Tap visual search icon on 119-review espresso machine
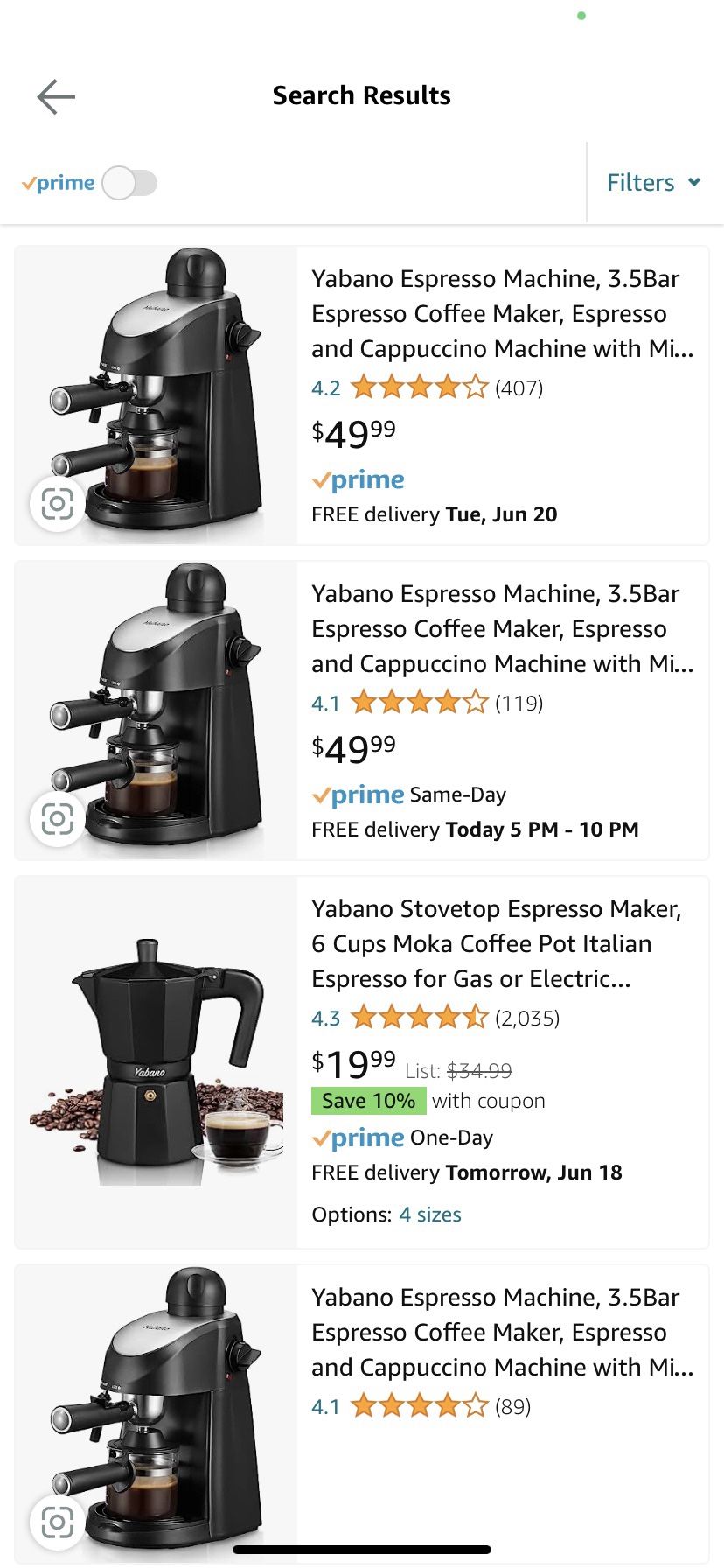This screenshot has height=1568, width=724. point(58,819)
